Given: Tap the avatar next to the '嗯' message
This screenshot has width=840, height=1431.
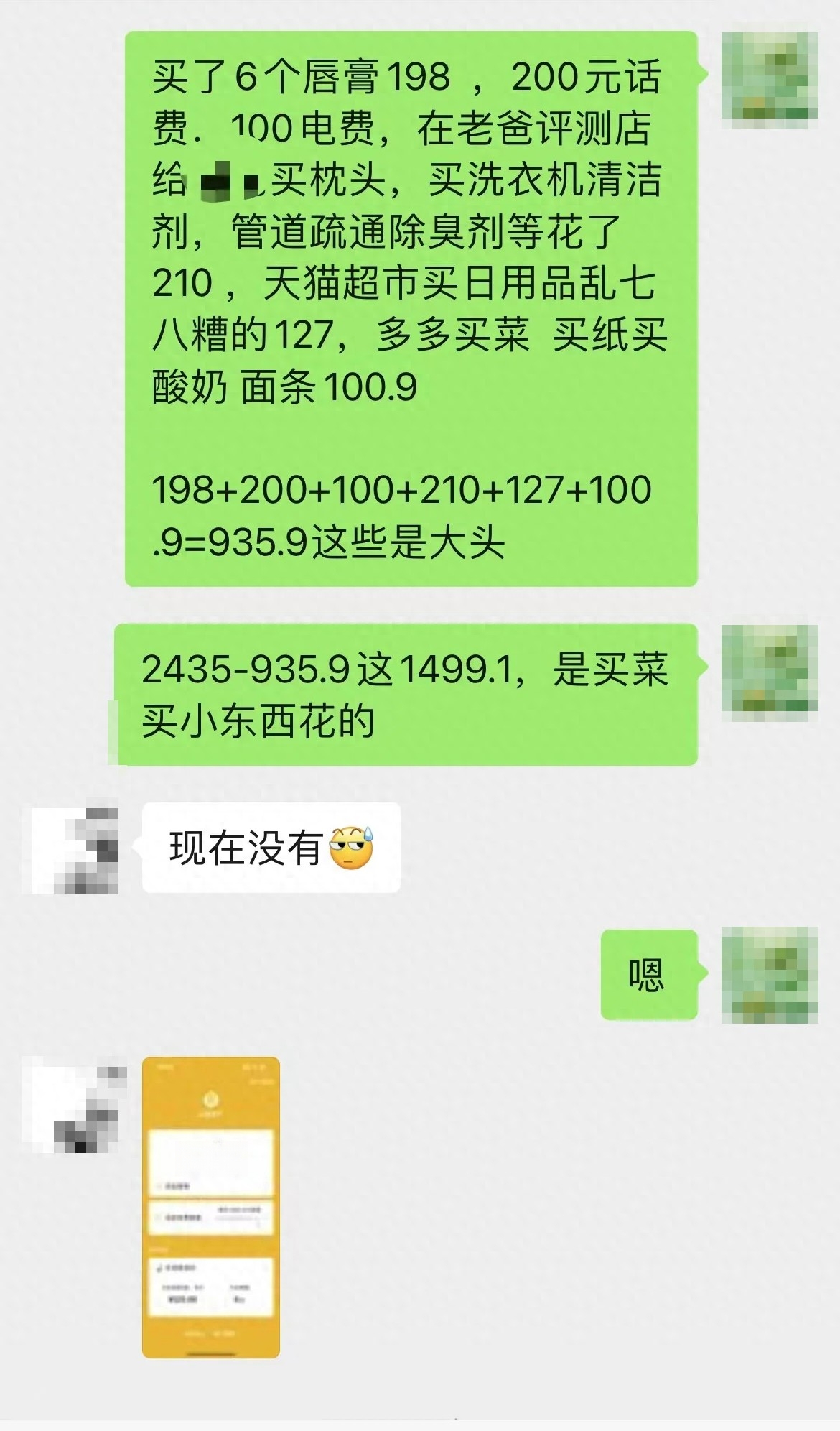Looking at the screenshot, I should click(x=769, y=975).
